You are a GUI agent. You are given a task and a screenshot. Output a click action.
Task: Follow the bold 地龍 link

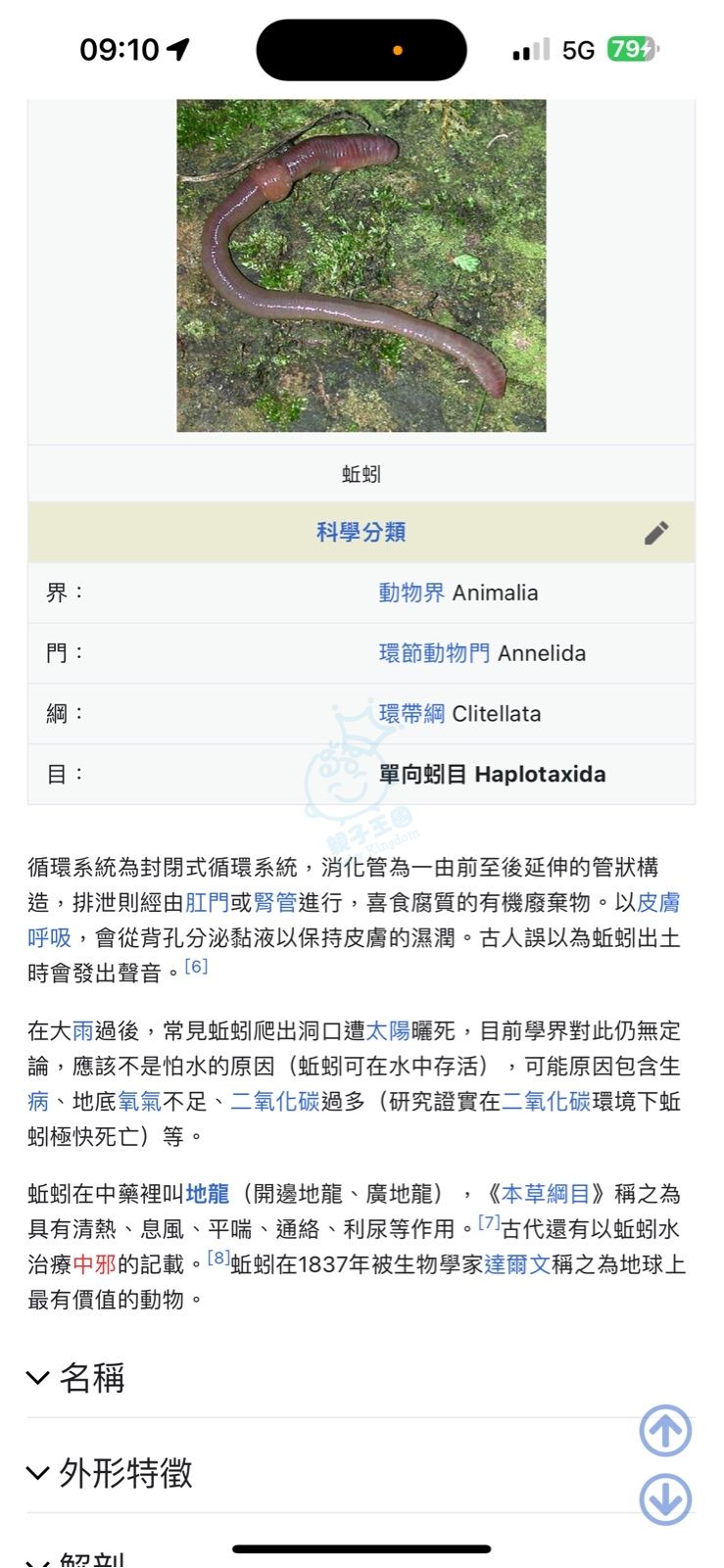207,1194
